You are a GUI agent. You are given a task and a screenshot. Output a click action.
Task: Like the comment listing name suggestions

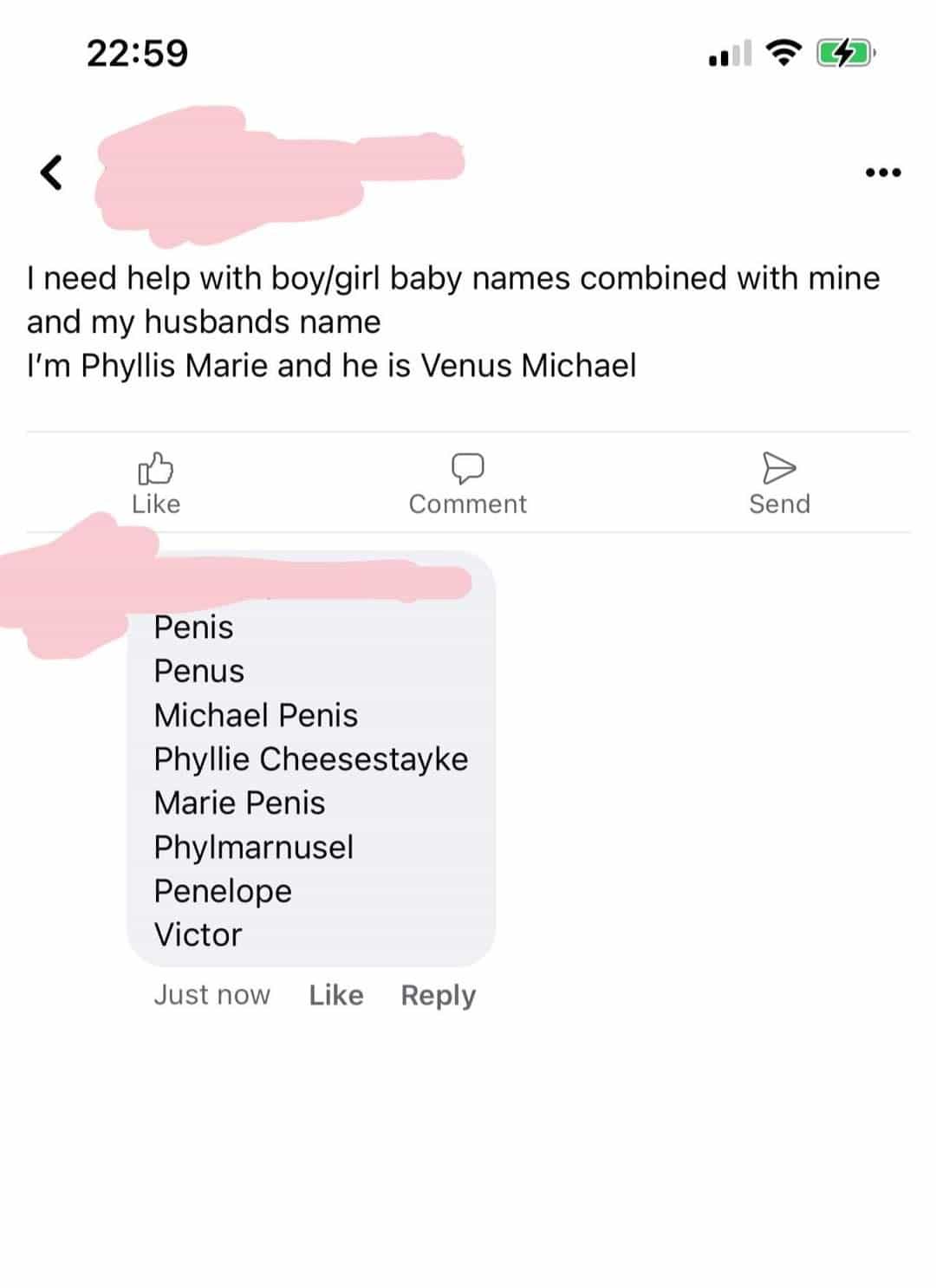tap(336, 995)
